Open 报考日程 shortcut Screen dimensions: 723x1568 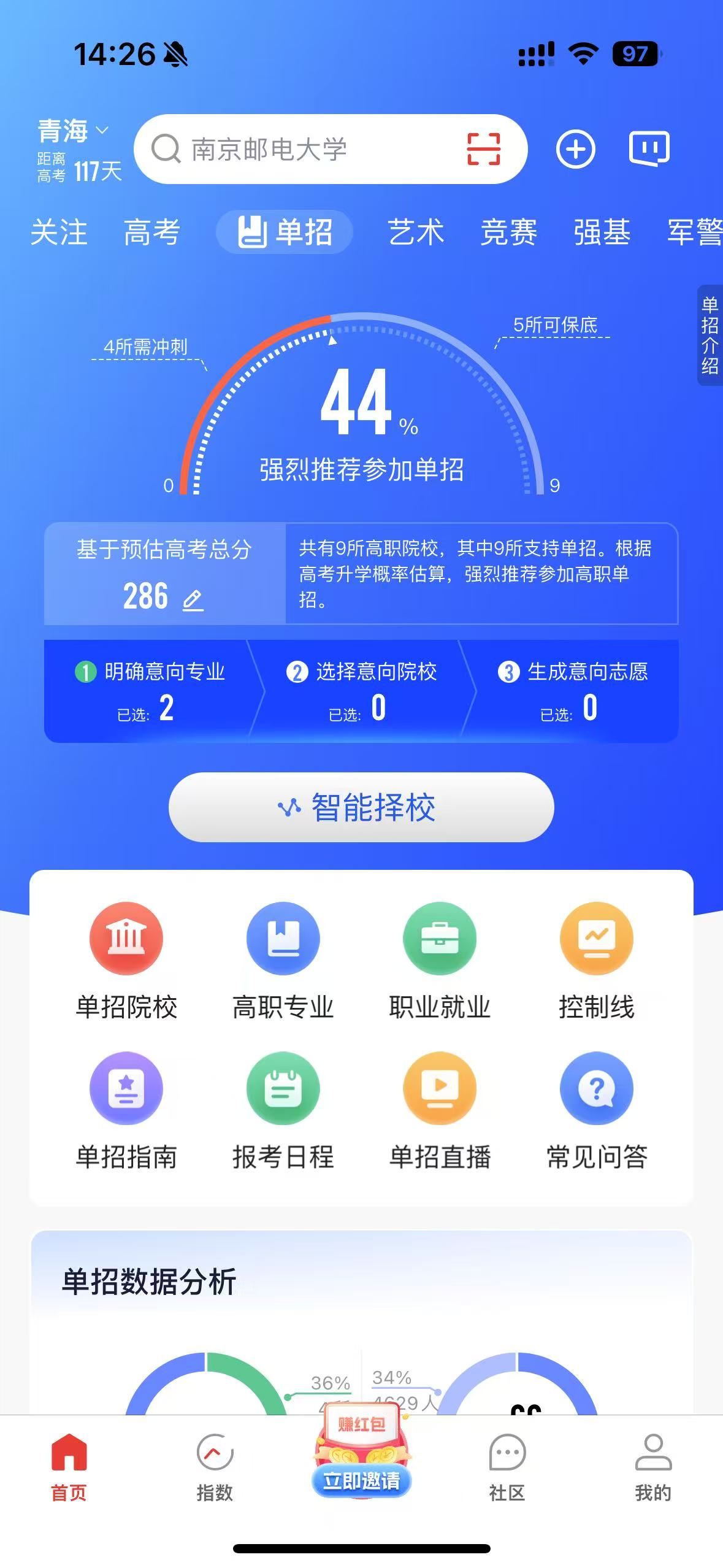283,1110
